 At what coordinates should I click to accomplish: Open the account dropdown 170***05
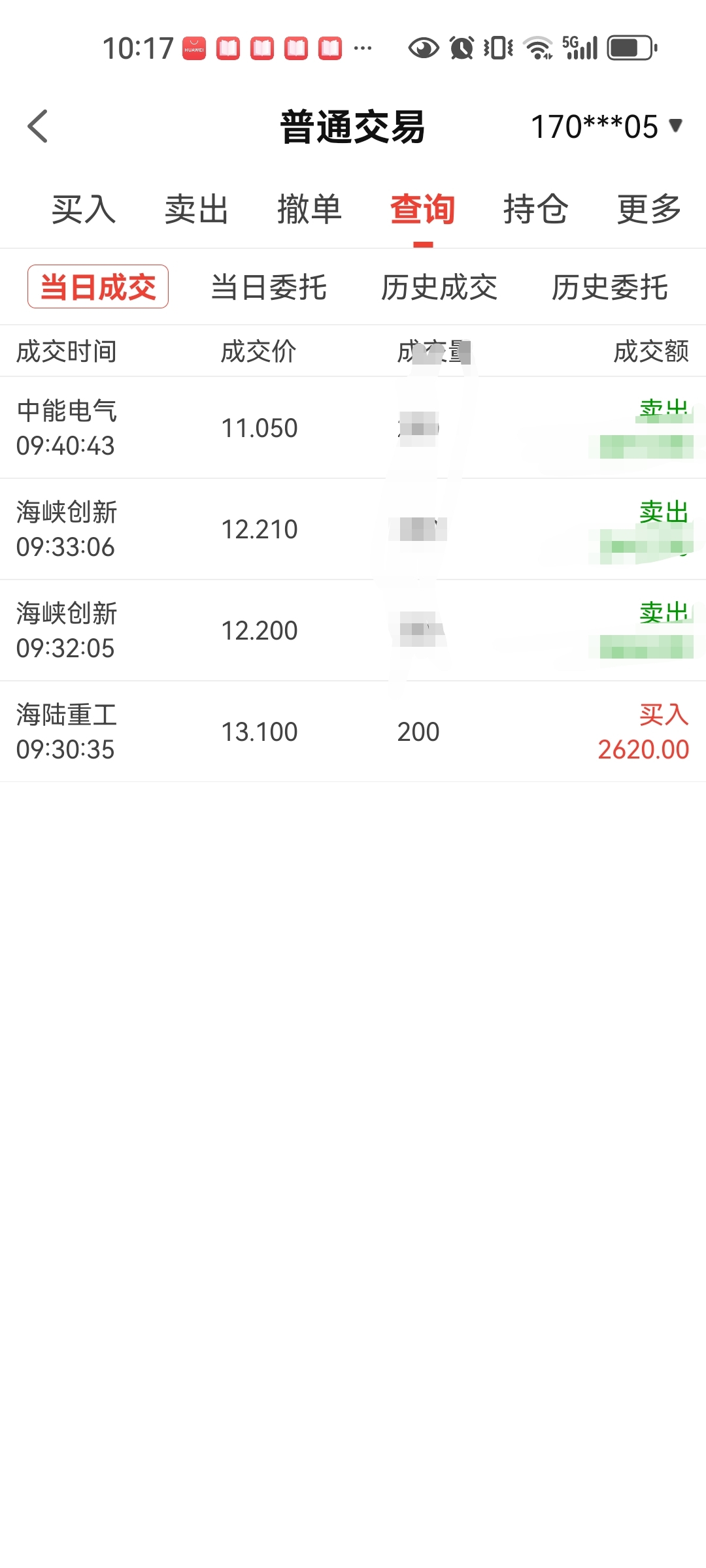[607, 126]
